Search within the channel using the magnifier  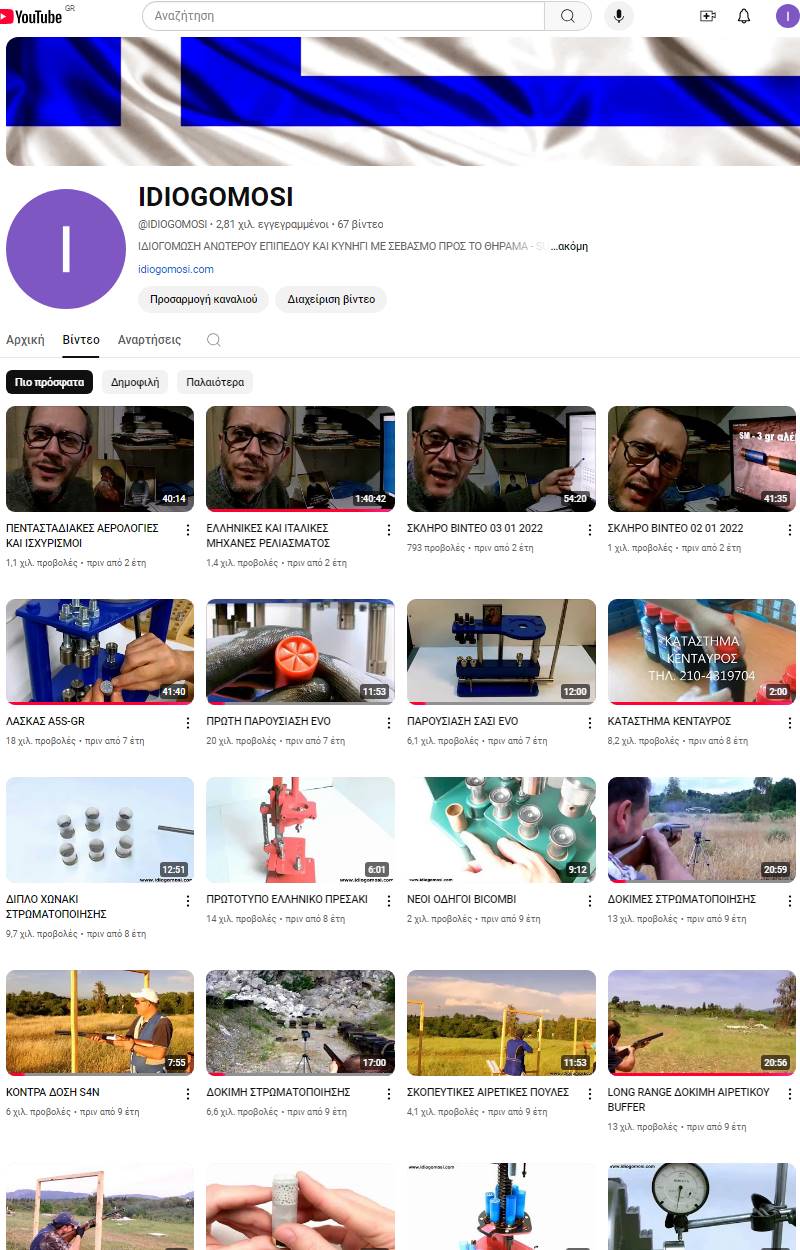(213, 340)
